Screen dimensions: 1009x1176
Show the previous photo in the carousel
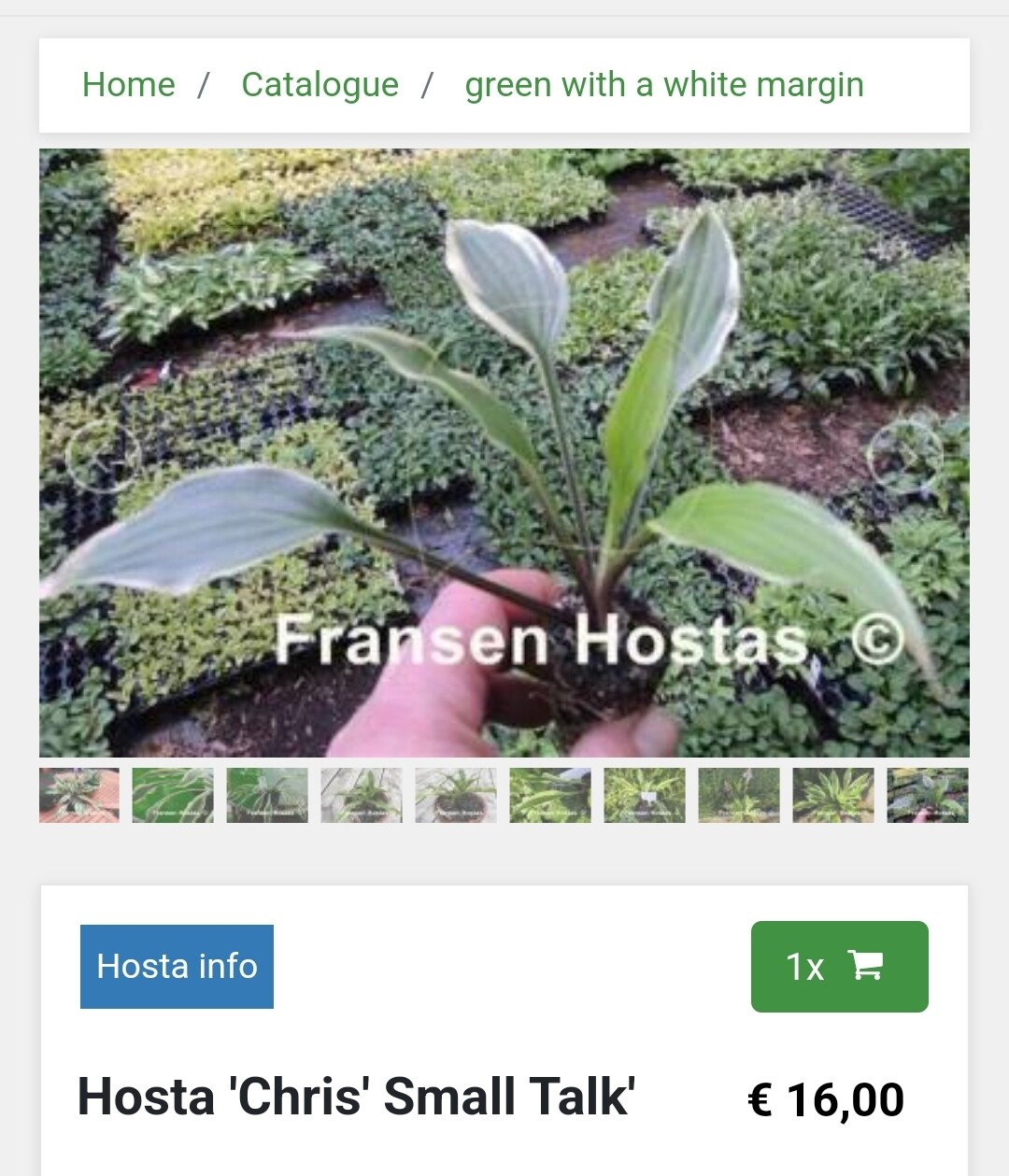pyautogui.click(x=103, y=456)
